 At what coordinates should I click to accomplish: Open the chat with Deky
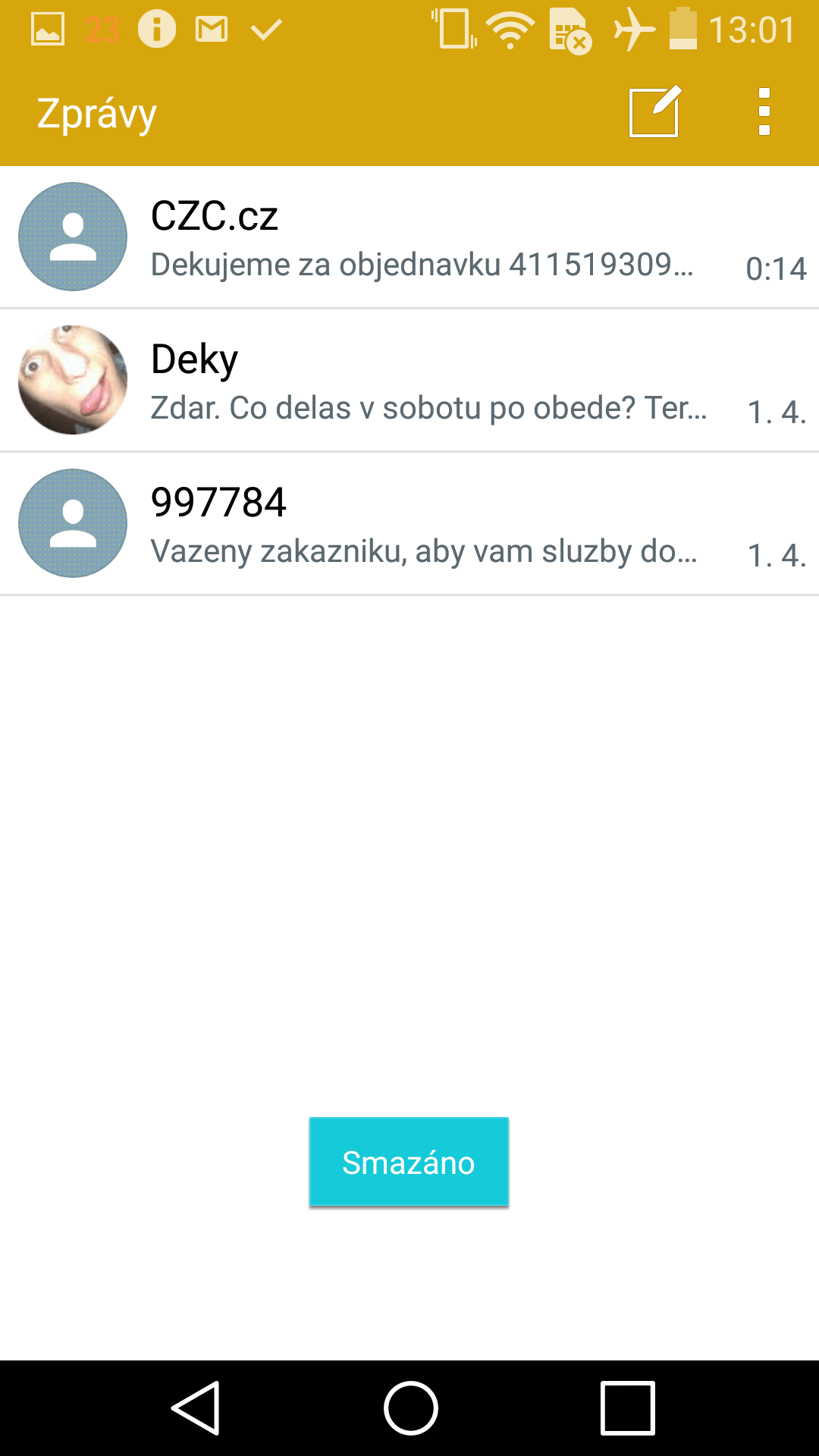[x=409, y=380]
